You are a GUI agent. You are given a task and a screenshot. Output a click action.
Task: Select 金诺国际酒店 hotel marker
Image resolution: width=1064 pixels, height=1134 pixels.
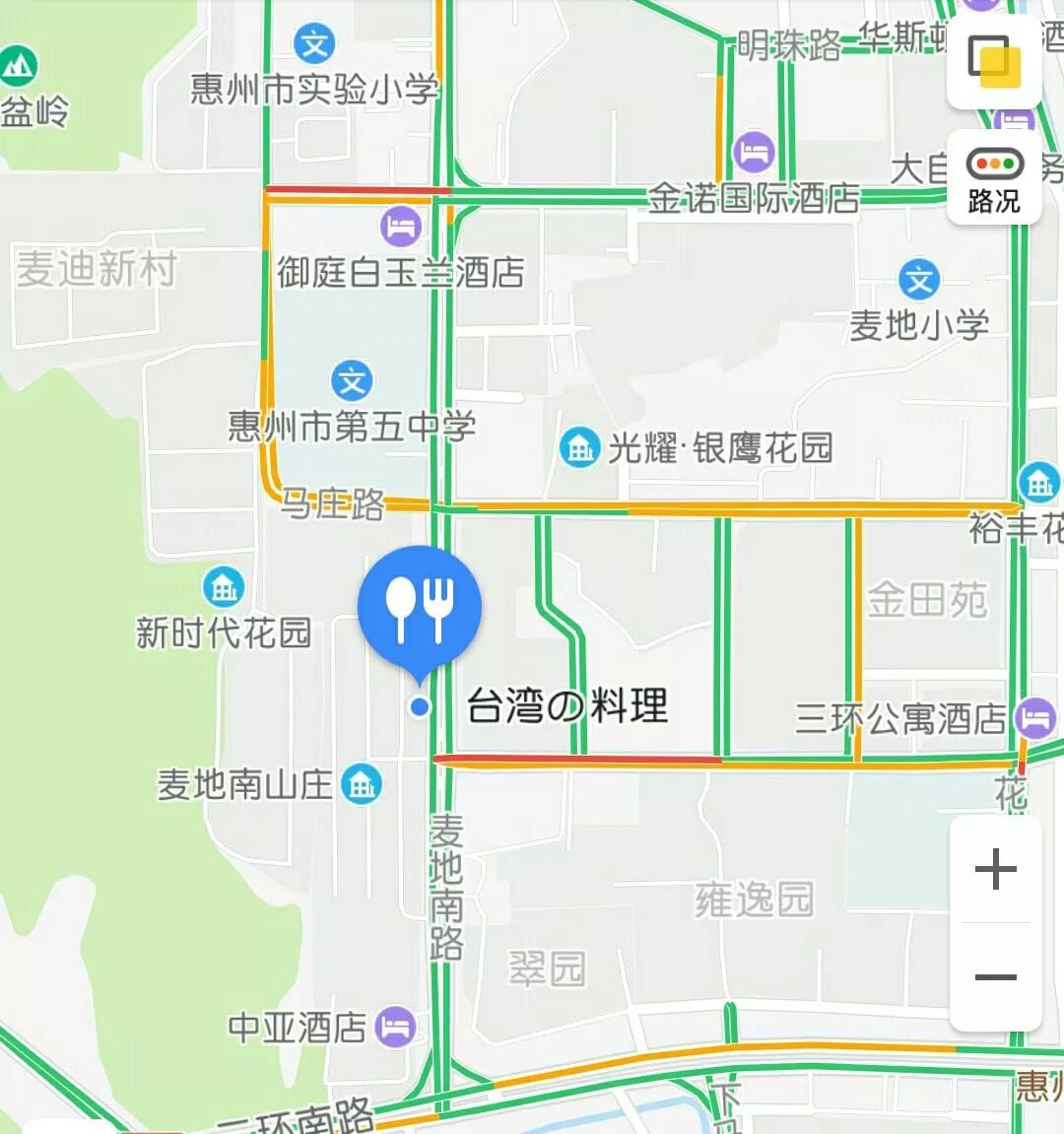(x=755, y=153)
